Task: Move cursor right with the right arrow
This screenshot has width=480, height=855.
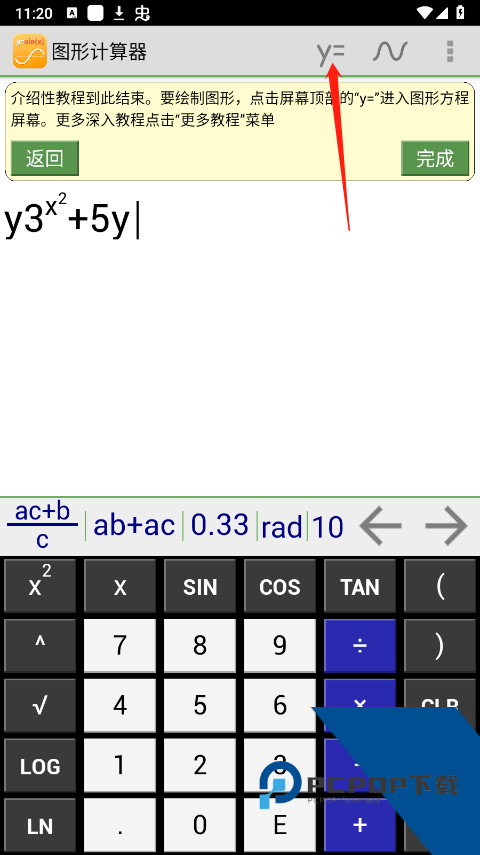Action: 446,526
